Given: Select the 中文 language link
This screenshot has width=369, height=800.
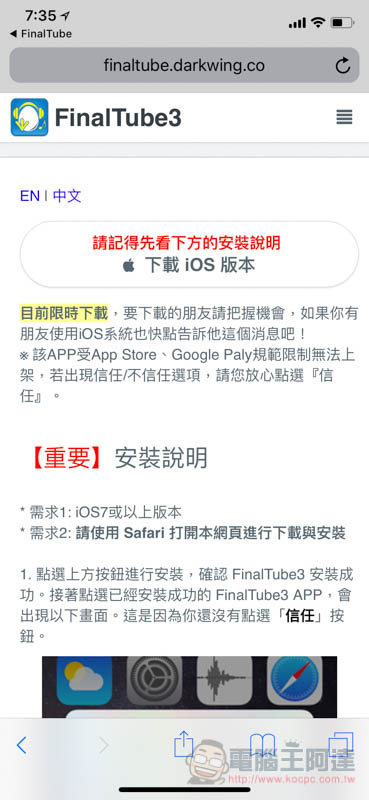Looking at the screenshot, I should point(67,196).
